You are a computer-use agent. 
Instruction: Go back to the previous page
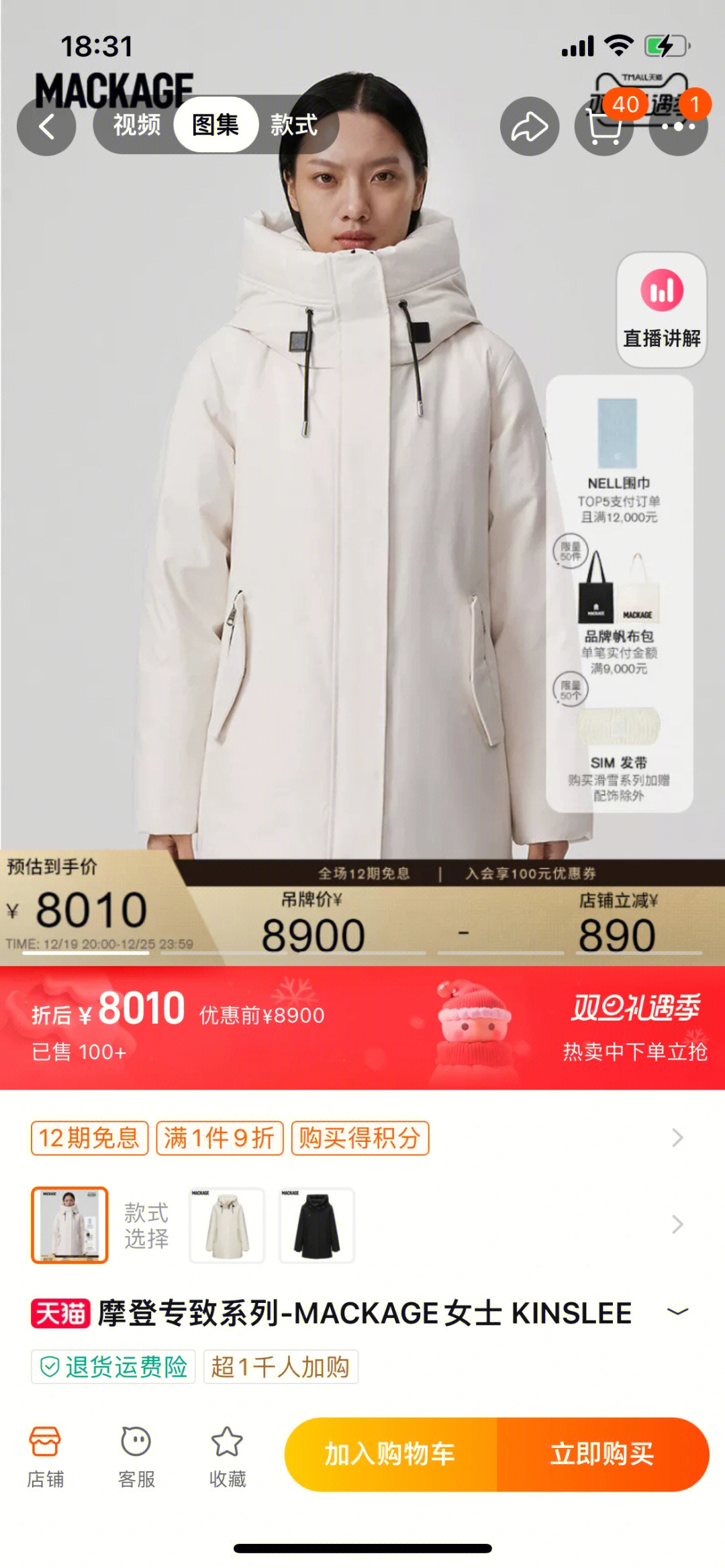coord(46,126)
